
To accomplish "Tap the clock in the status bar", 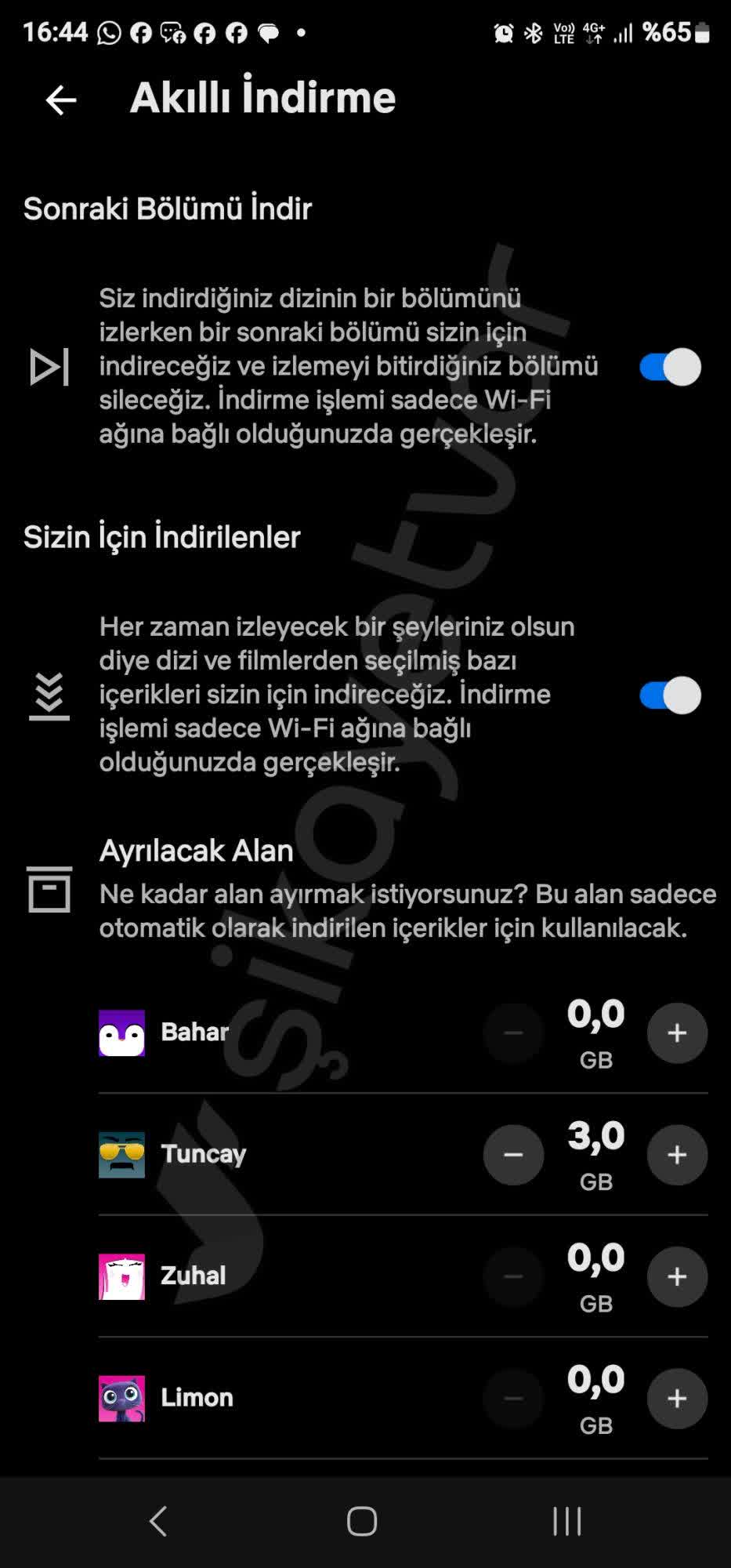I will pos(56,31).
